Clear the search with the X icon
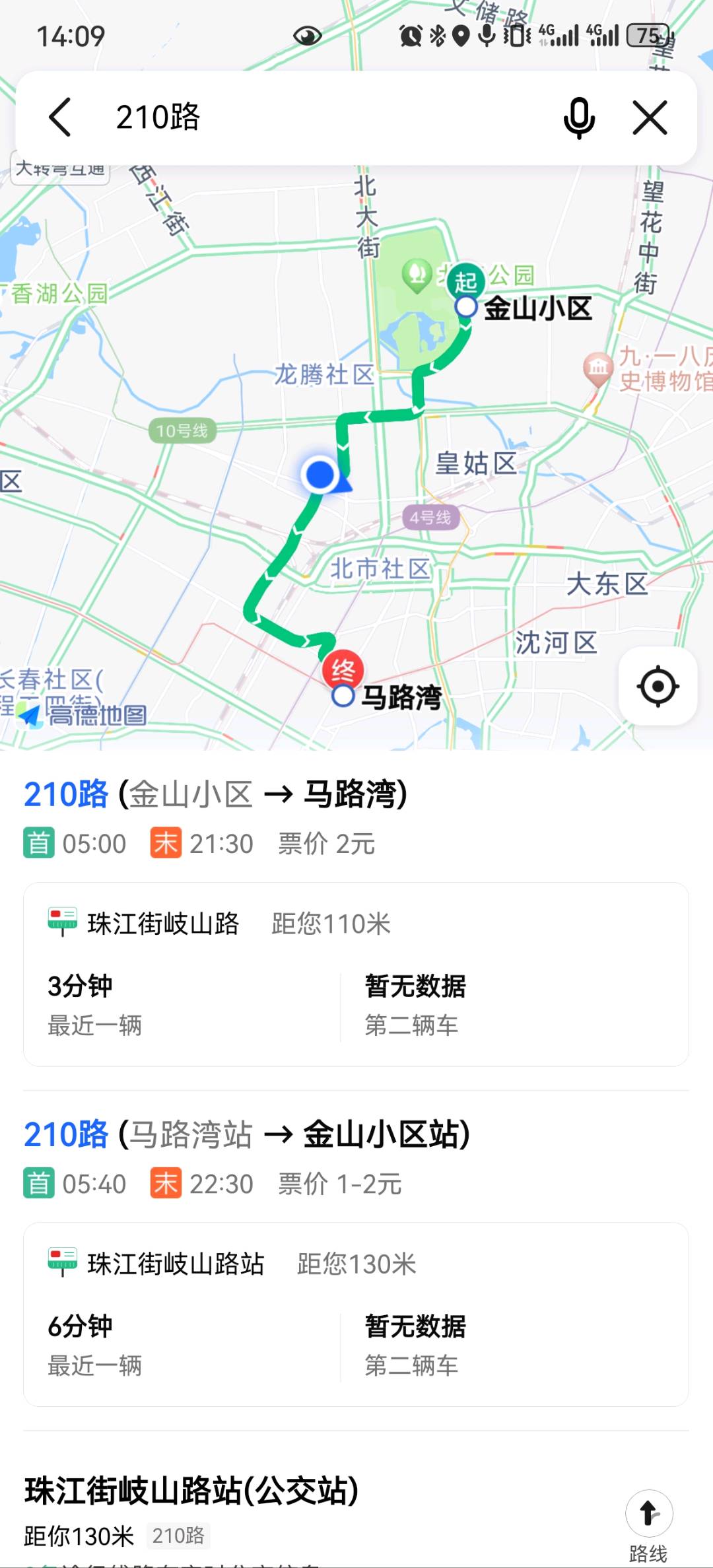The height and width of the screenshot is (1568, 713). point(650,118)
